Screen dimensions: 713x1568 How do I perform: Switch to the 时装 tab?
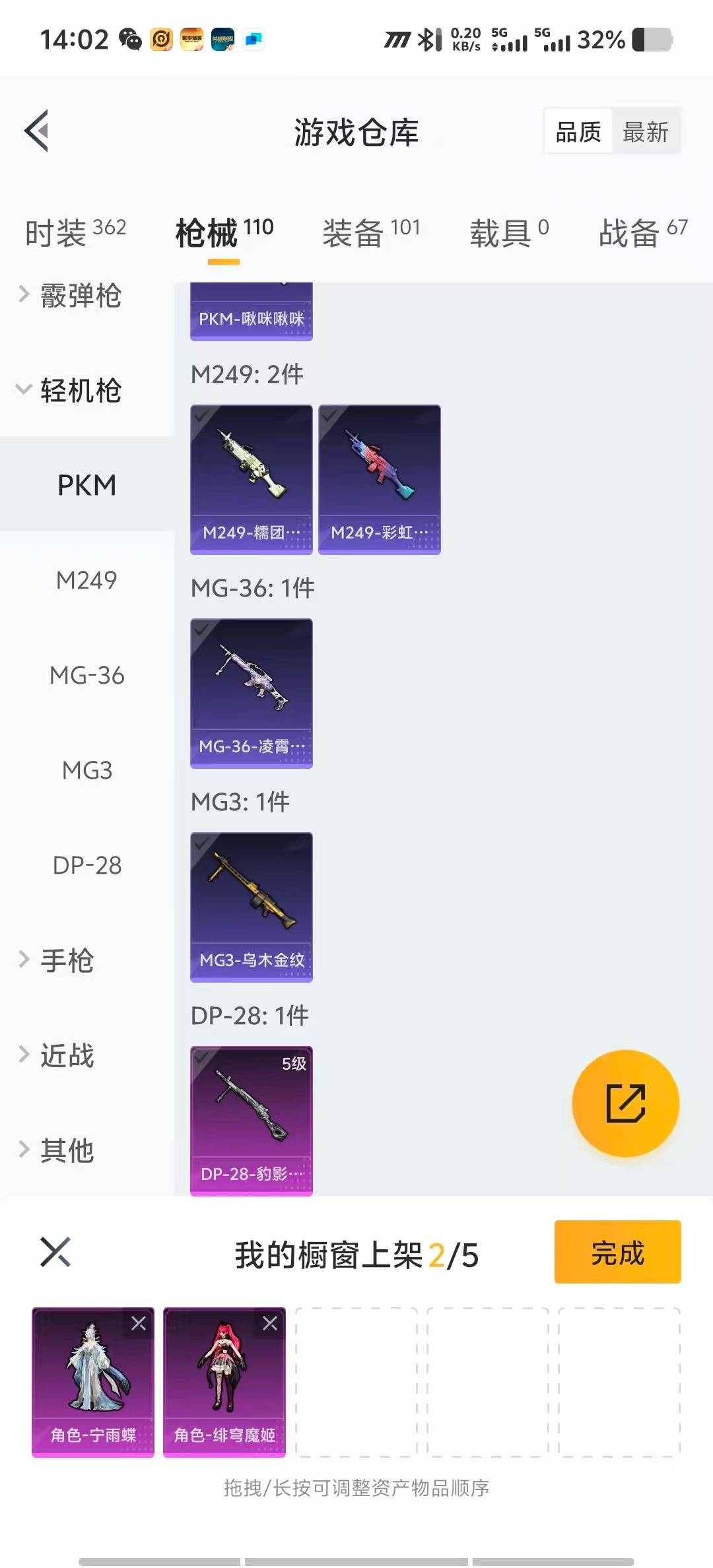click(75, 232)
